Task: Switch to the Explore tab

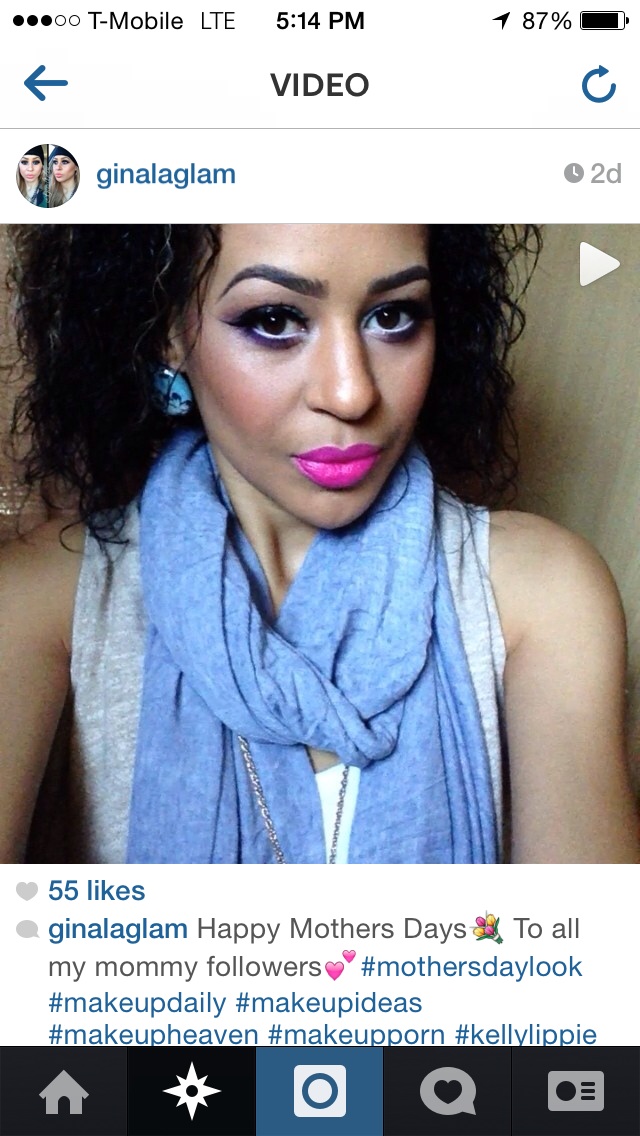Action: (191, 1091)
